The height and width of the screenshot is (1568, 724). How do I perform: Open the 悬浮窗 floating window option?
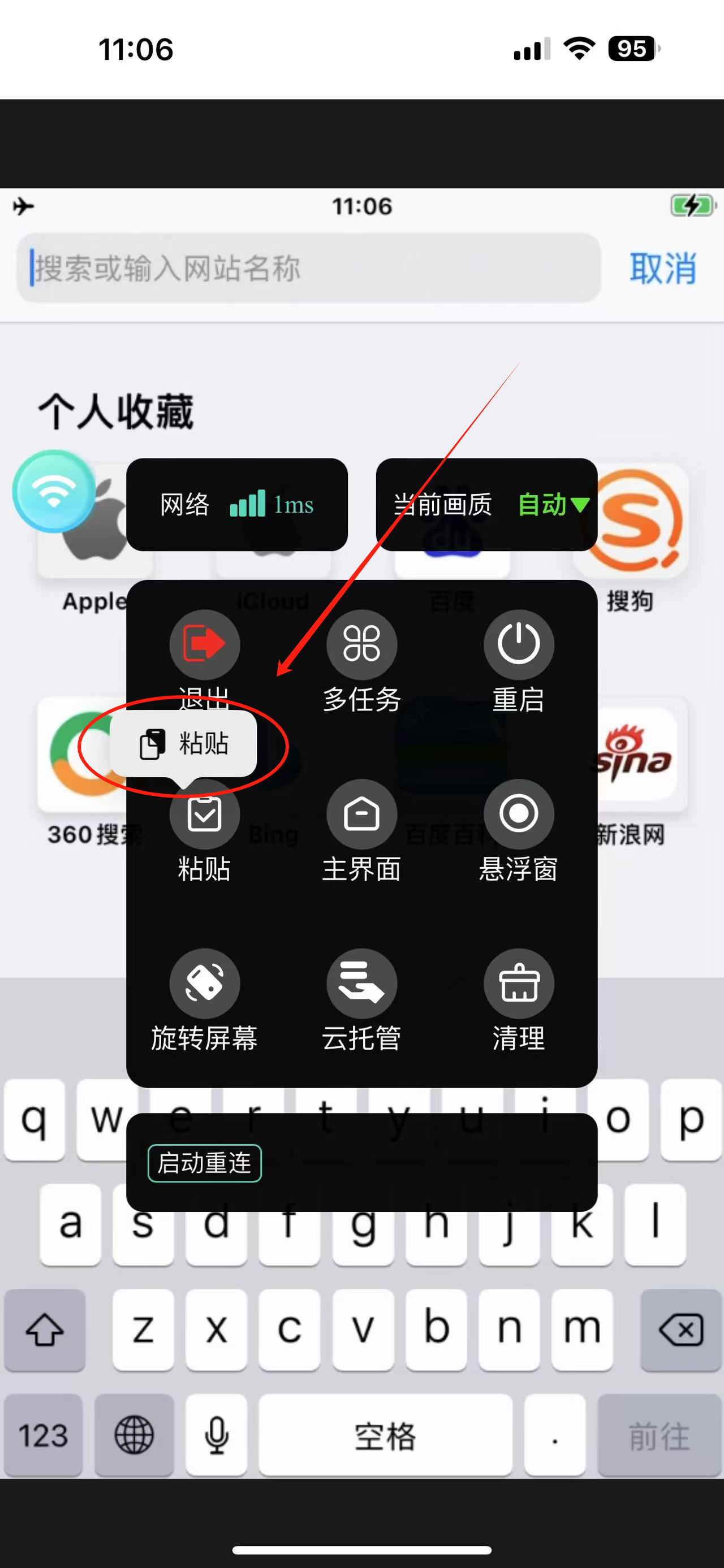click(518, 815)
